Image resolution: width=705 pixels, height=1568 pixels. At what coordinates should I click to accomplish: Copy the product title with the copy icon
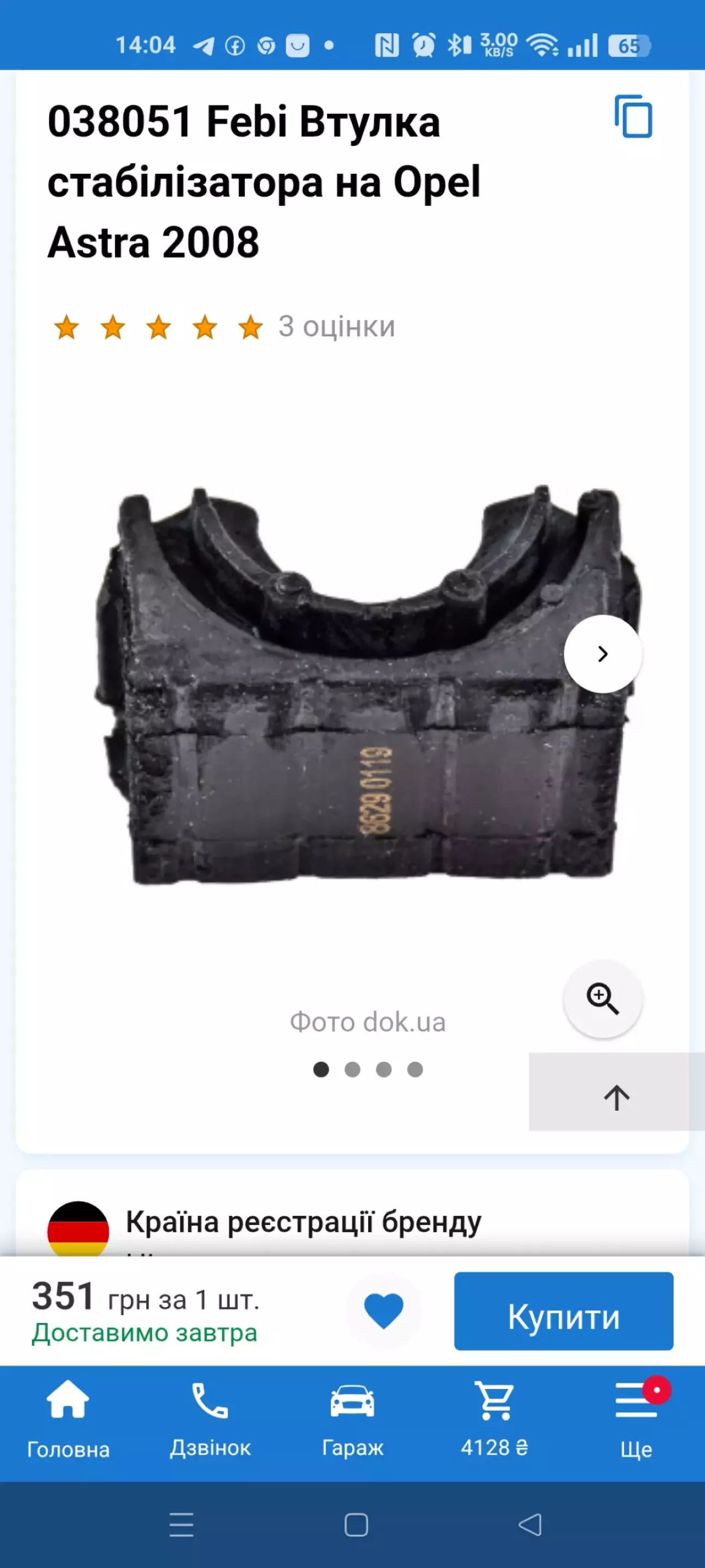pos(633,116)
